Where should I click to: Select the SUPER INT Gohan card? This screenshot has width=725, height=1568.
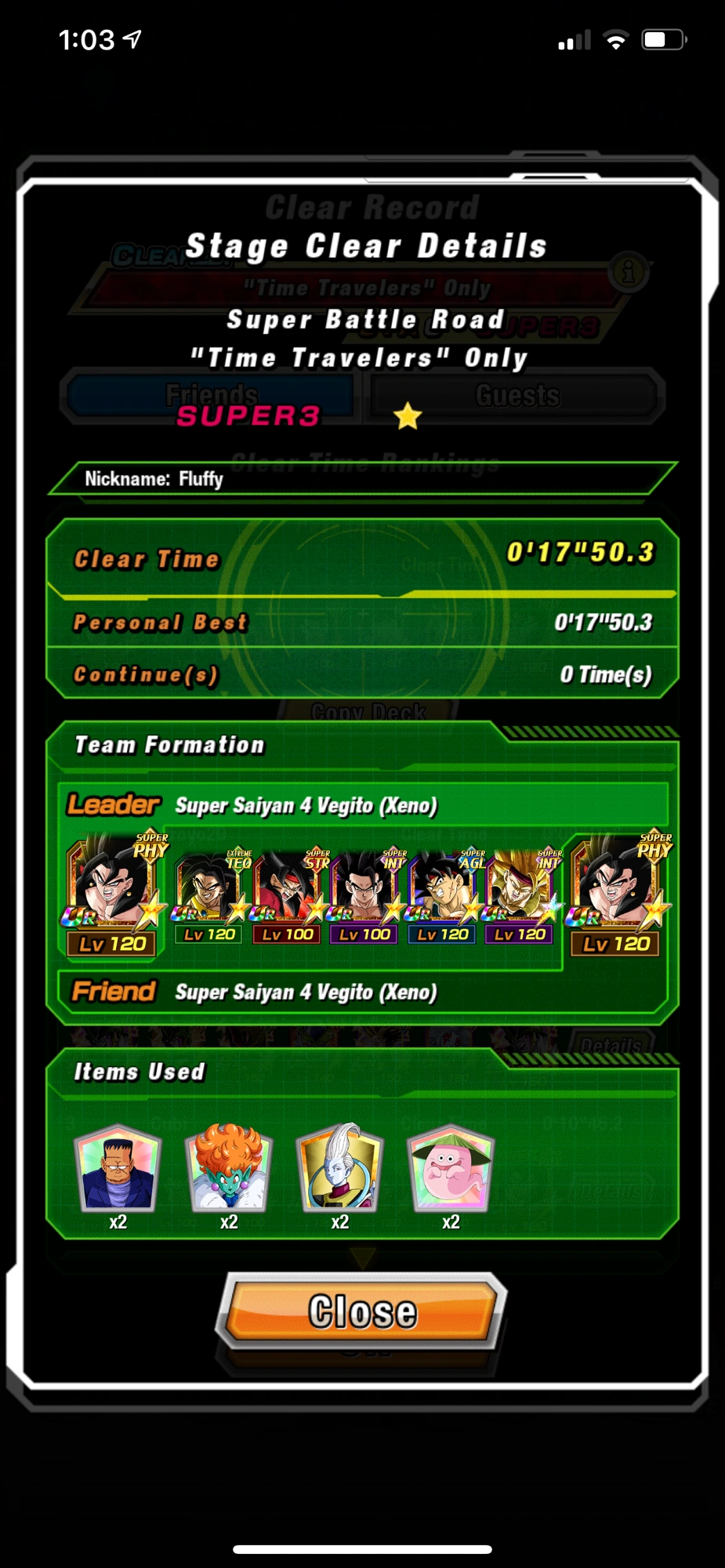click(364, 886)
